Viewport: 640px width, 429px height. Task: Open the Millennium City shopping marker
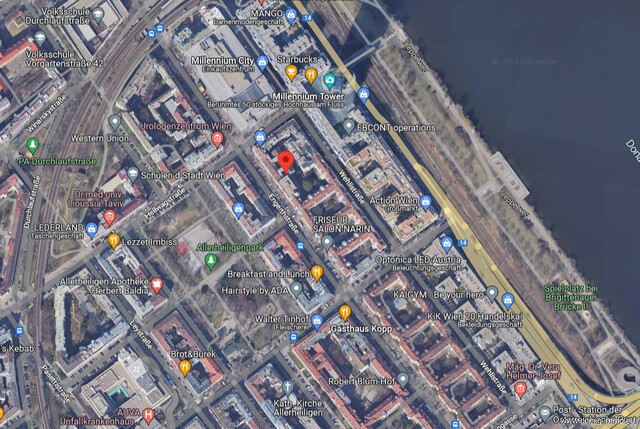point(262,62)
